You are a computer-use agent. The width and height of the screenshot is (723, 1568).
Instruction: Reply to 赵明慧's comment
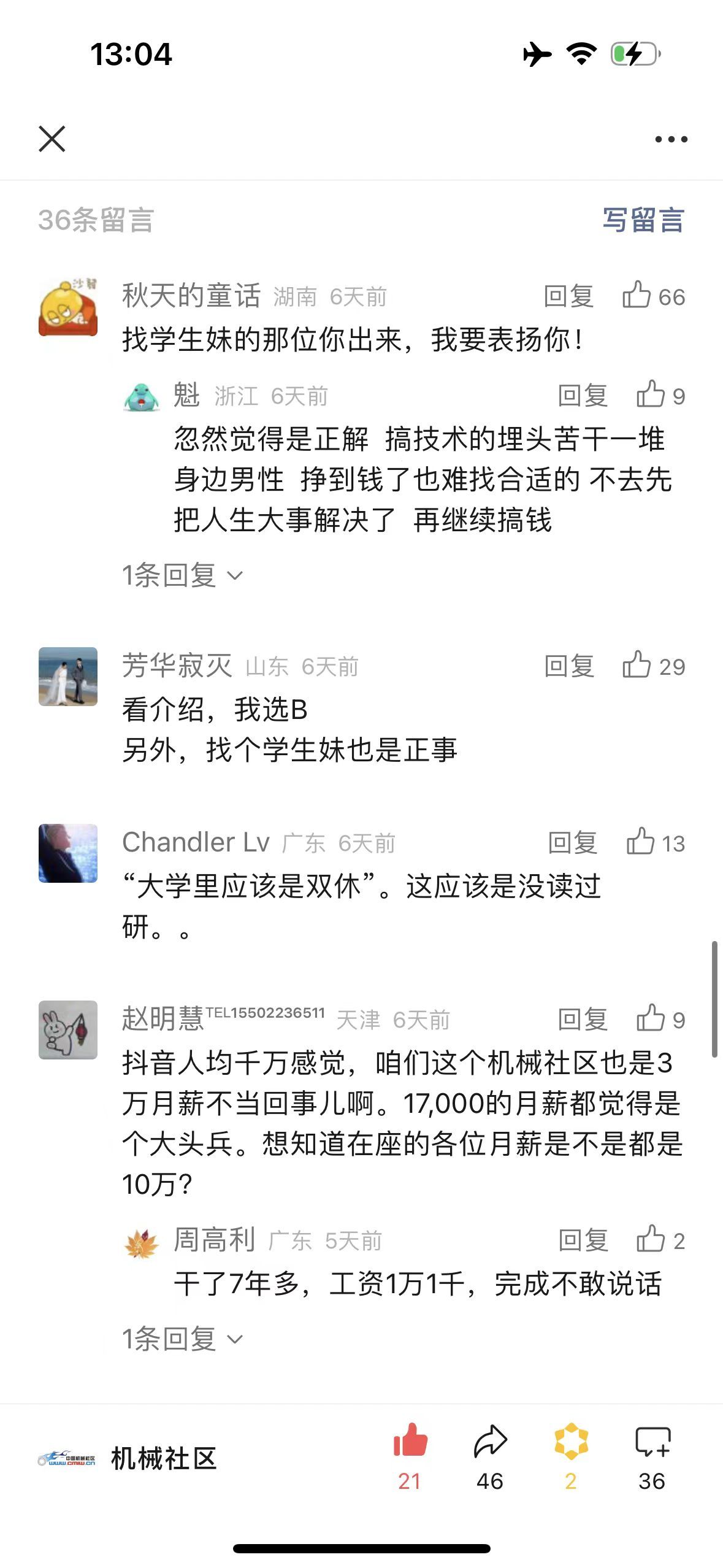pos(582,1020)
